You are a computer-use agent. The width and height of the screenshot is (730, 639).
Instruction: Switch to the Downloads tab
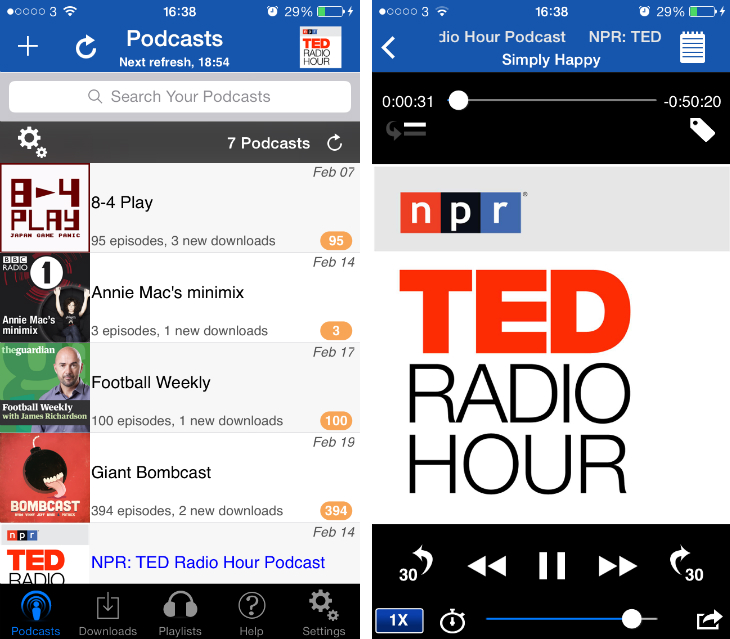[107, 612]
